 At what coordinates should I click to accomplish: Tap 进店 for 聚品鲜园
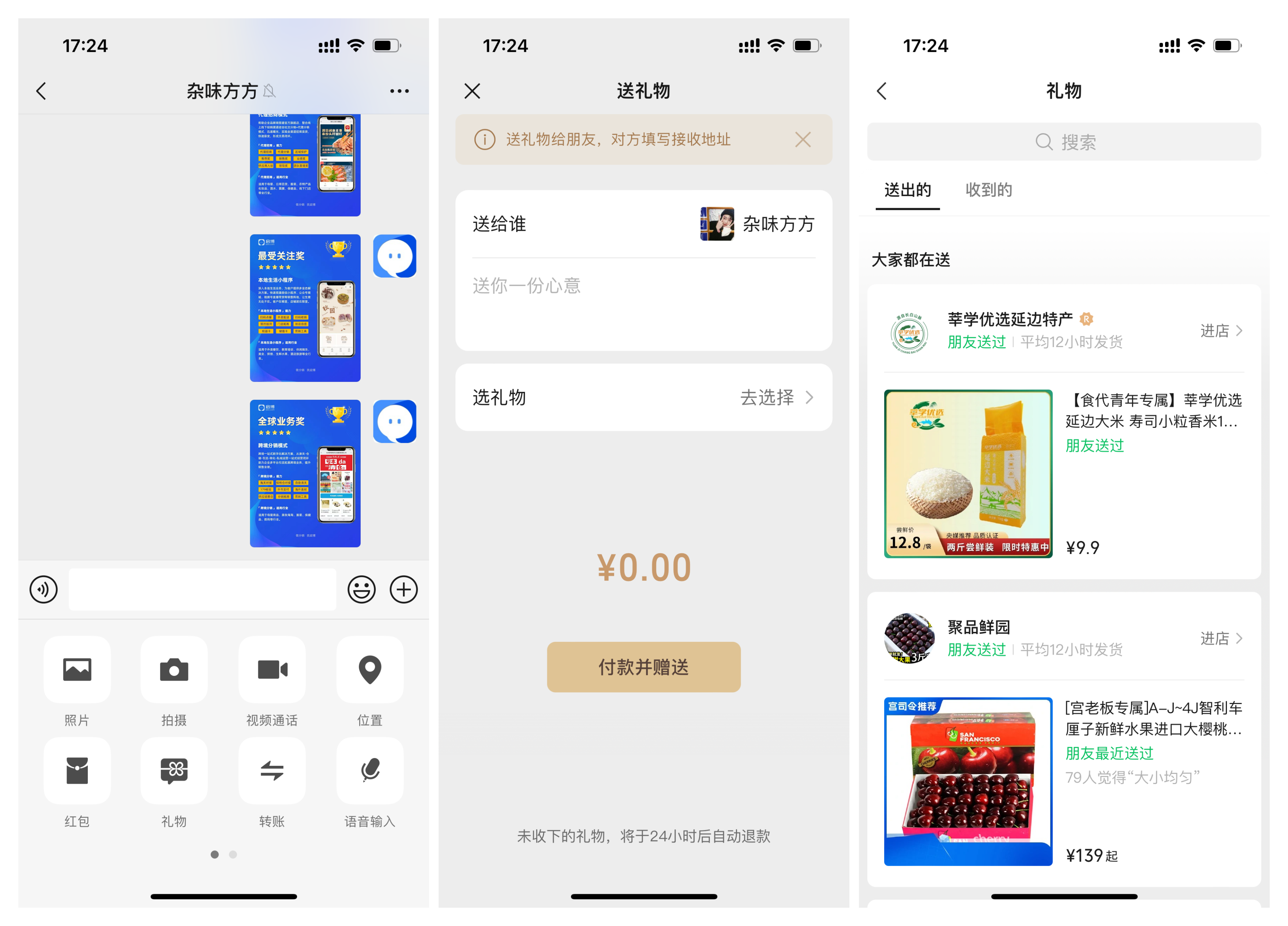click(1221, 639)
